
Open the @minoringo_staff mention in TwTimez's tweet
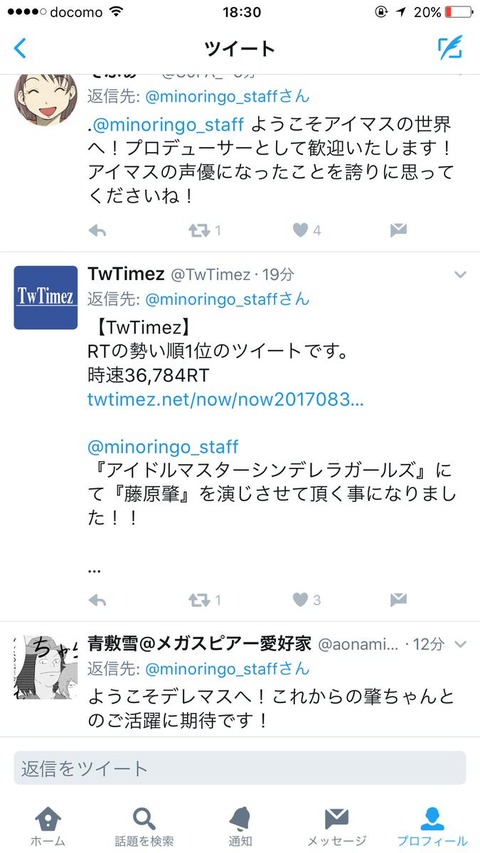pyautogui.click(x=163, y=447)
